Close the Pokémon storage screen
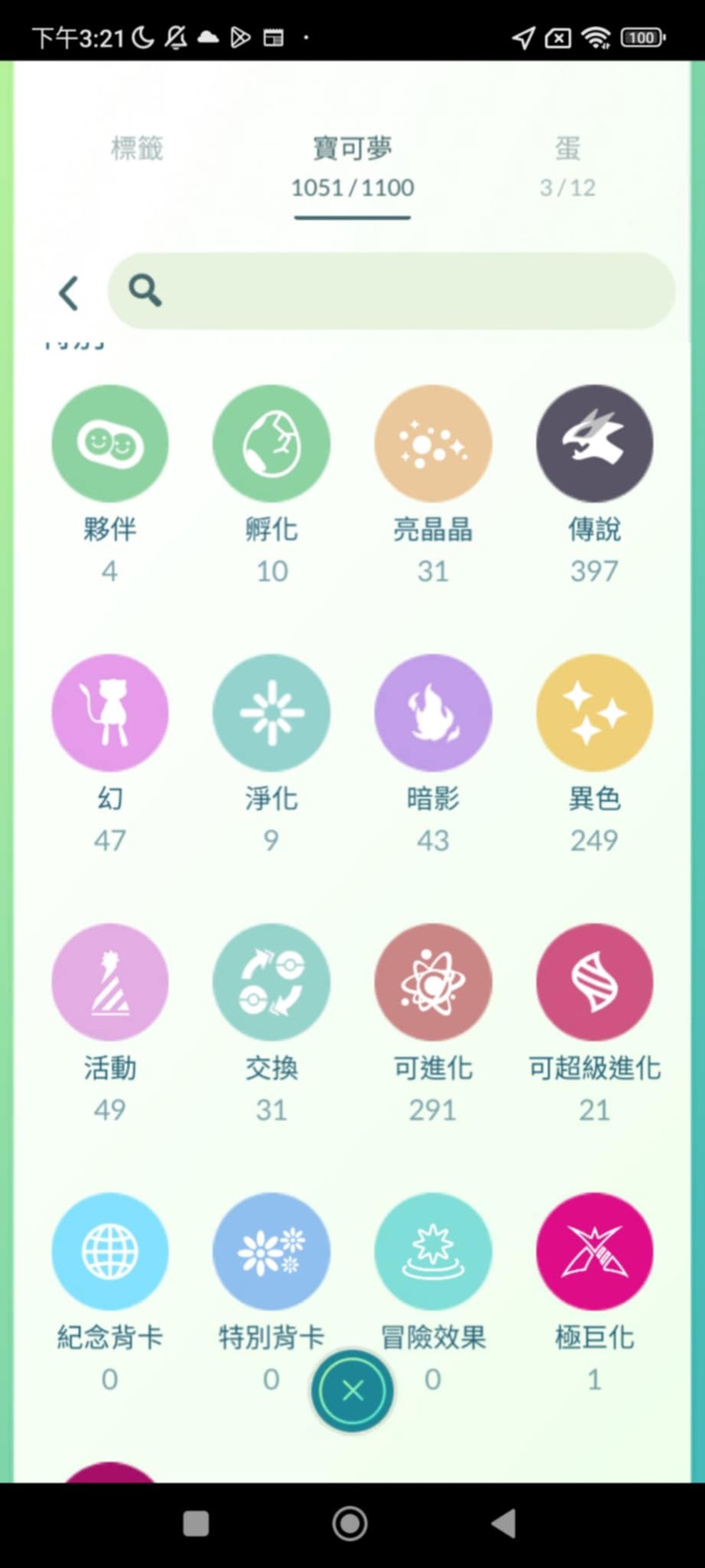 point(352,1391)
